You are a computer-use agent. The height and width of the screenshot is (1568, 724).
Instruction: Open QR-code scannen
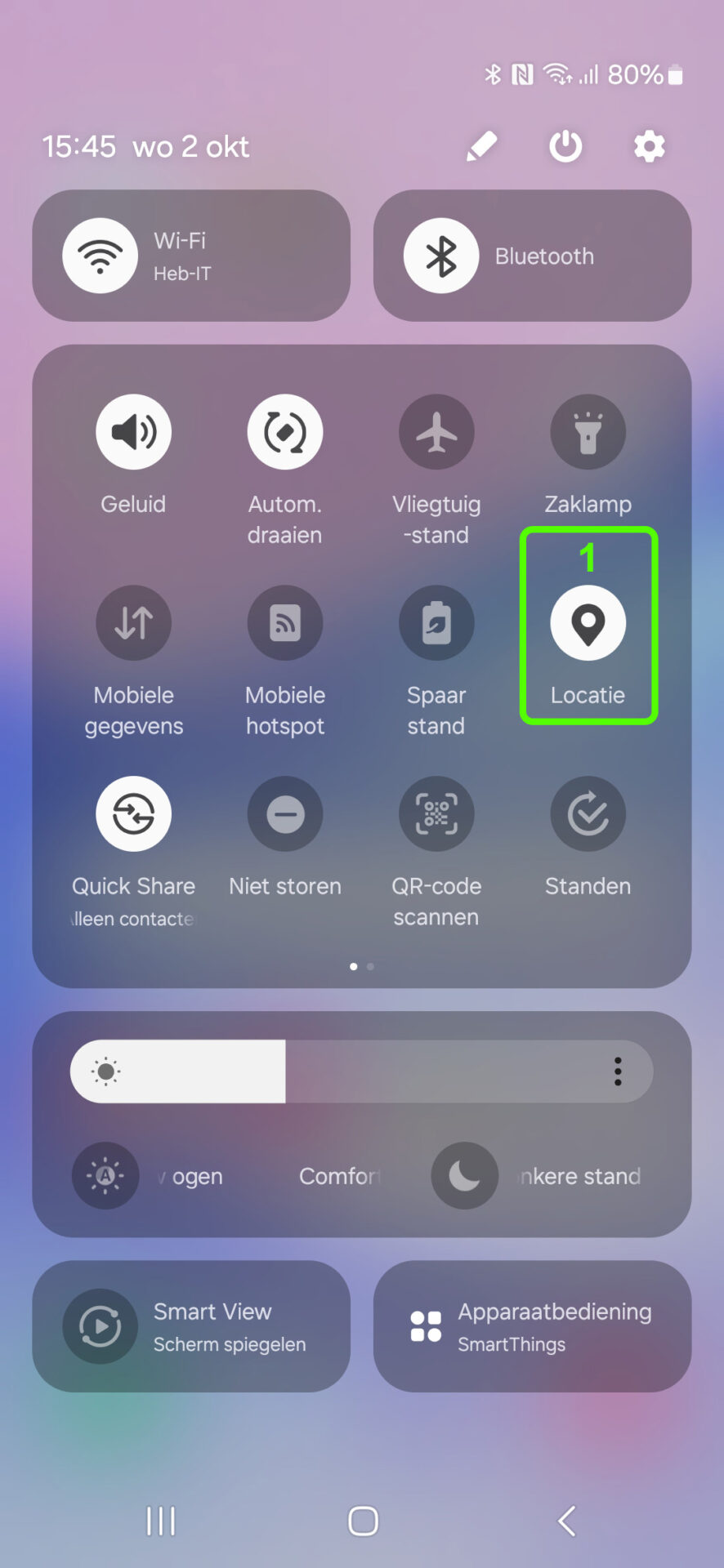click(x=436, y=814)
